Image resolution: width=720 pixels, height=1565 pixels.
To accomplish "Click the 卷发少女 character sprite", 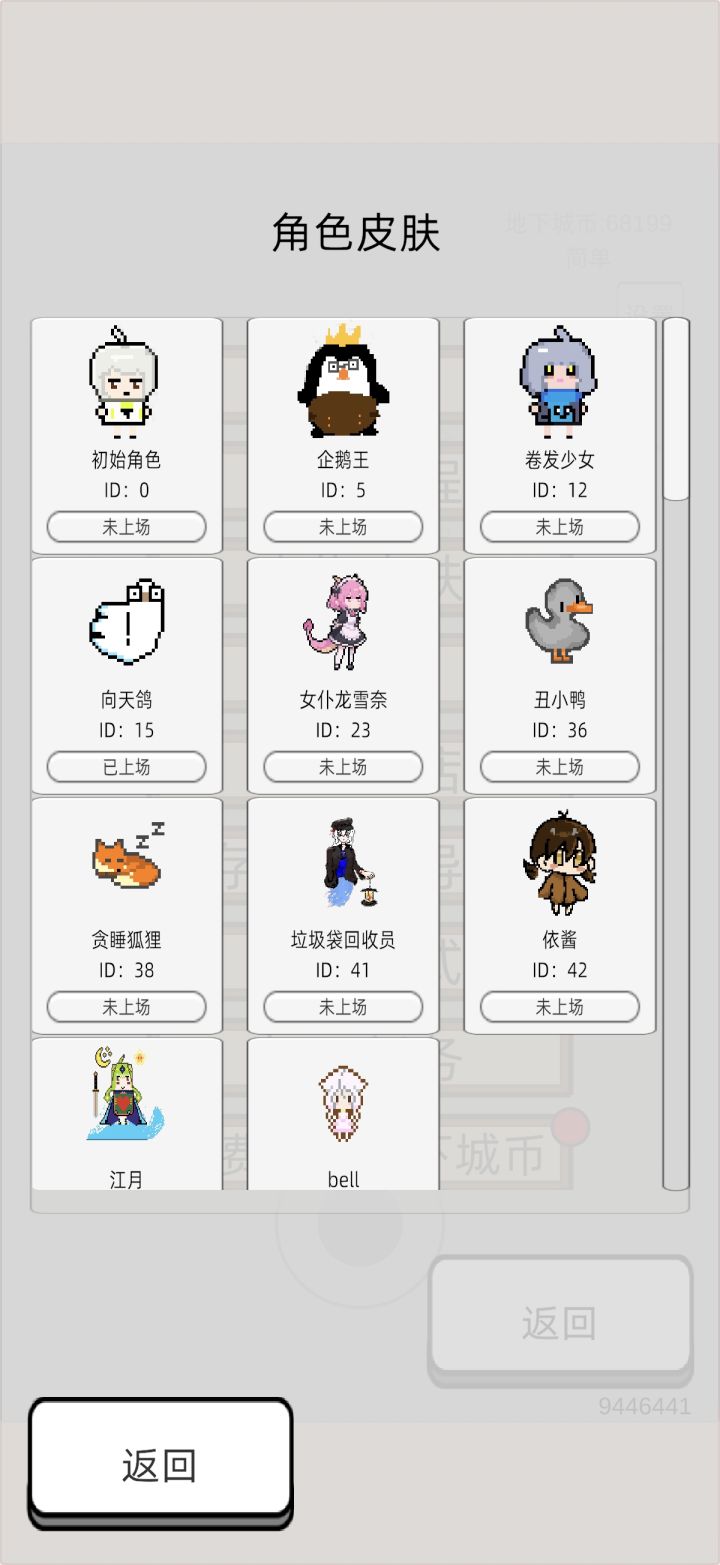I will click(560, 377).
